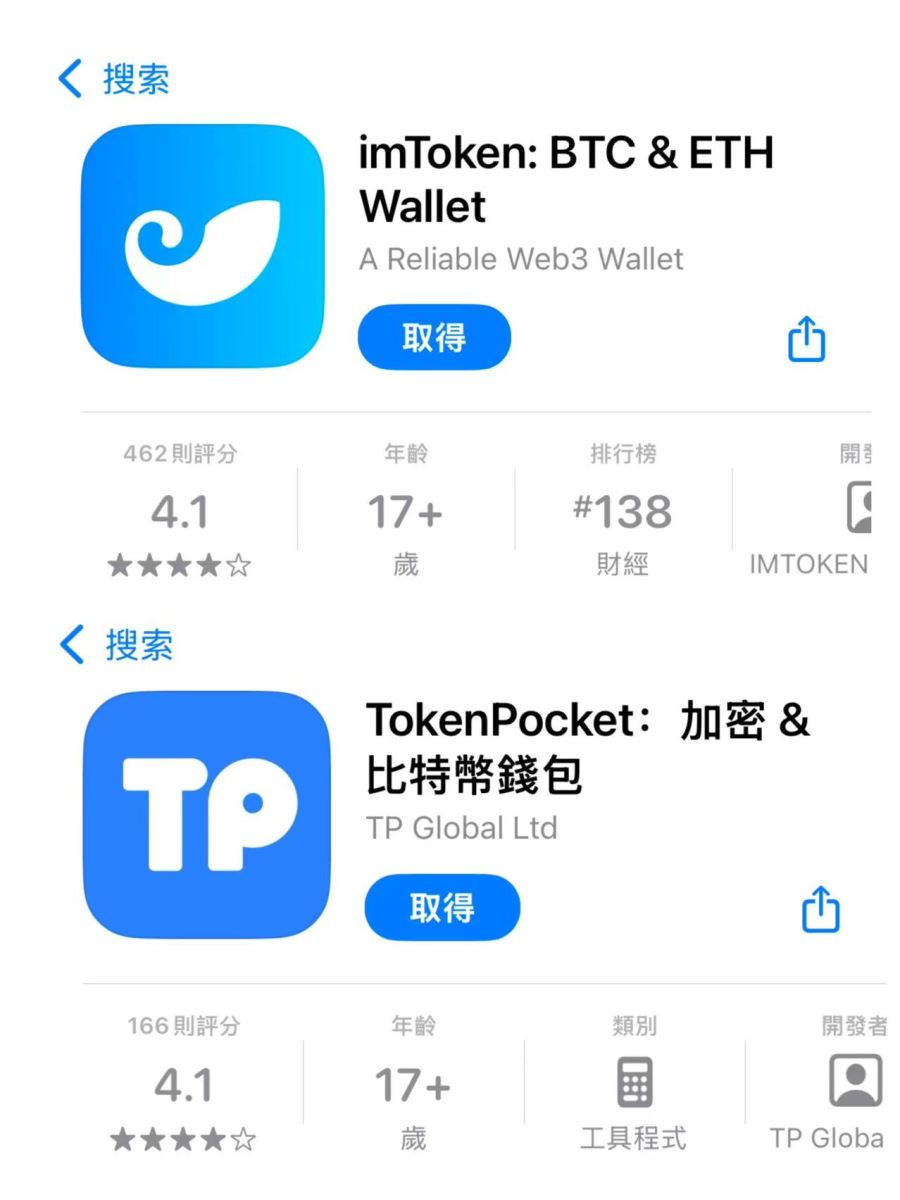Open imToken's ranking #138 details
Image resolution: width=900 pixels, height=1200 pixels.
click(623, 511)
